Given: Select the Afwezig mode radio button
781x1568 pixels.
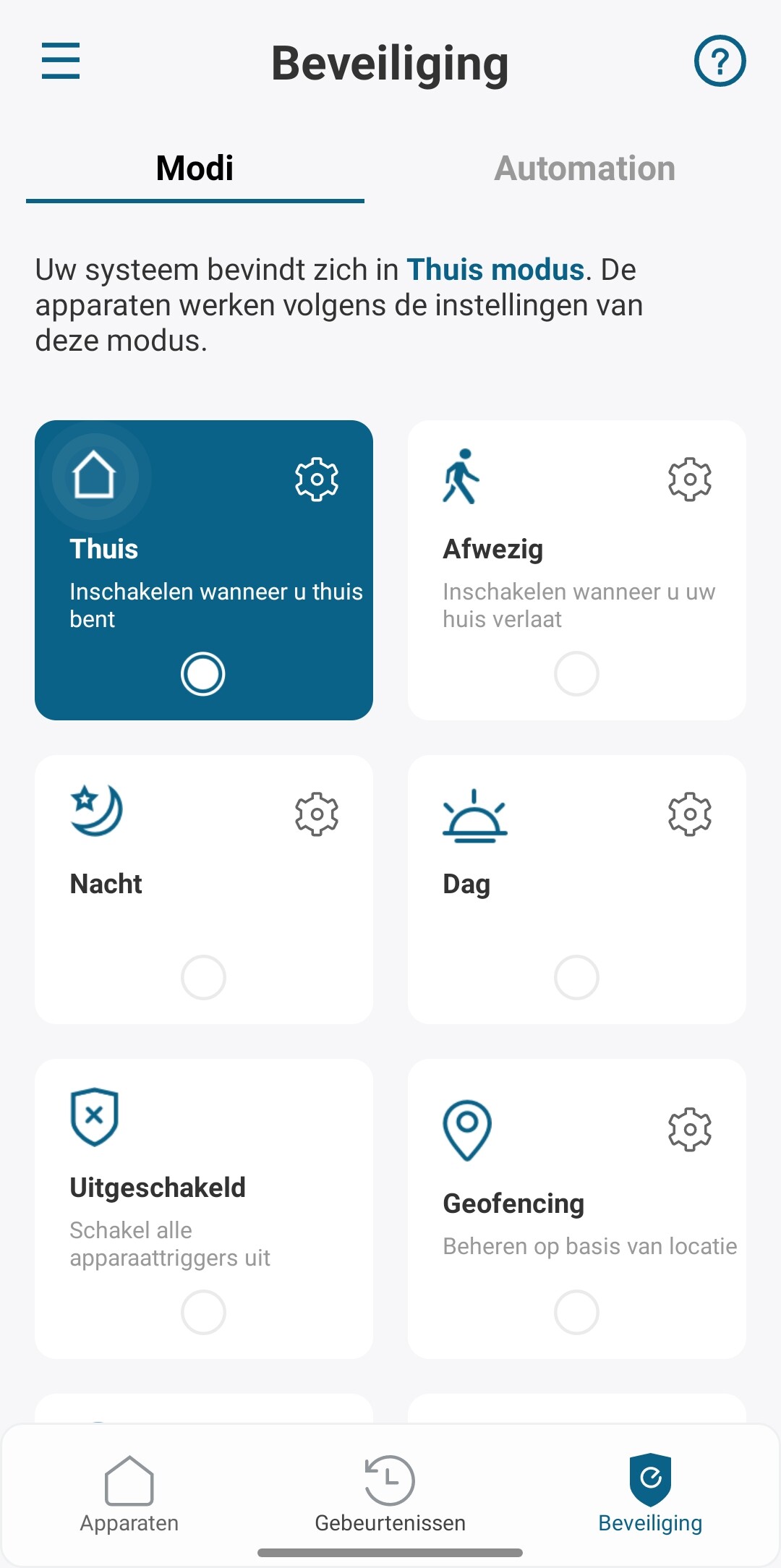Looking at the screenshot, I should pyautogui.click(x=576, y=674).
